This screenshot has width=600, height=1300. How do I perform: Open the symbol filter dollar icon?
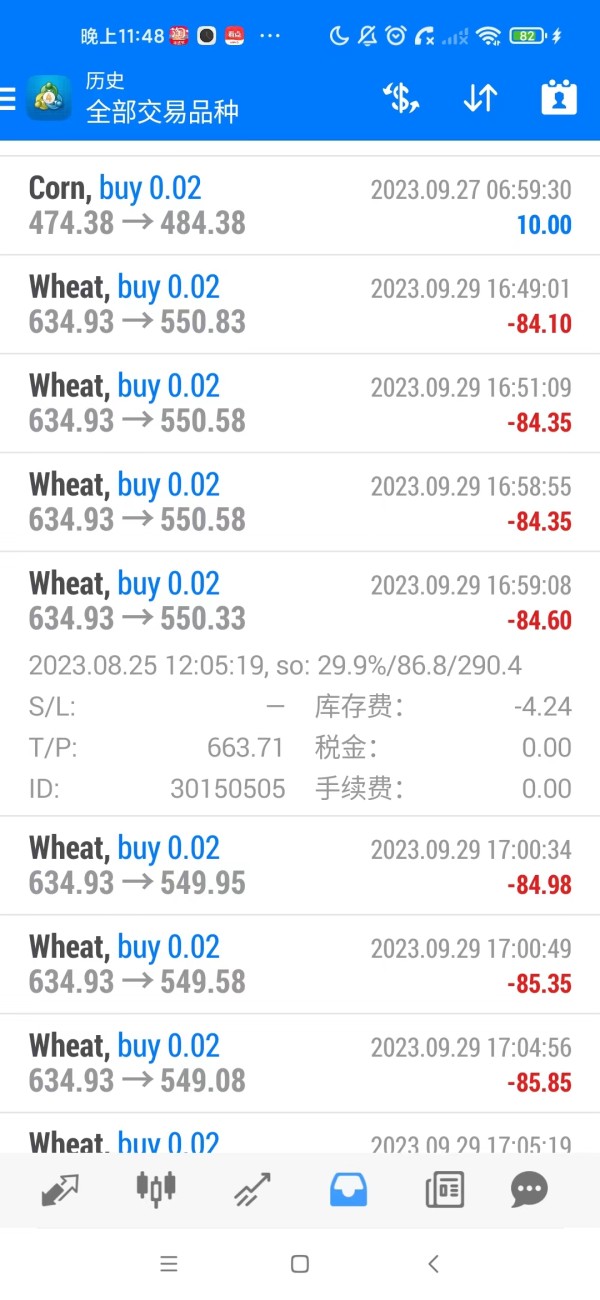click(401, 98)
